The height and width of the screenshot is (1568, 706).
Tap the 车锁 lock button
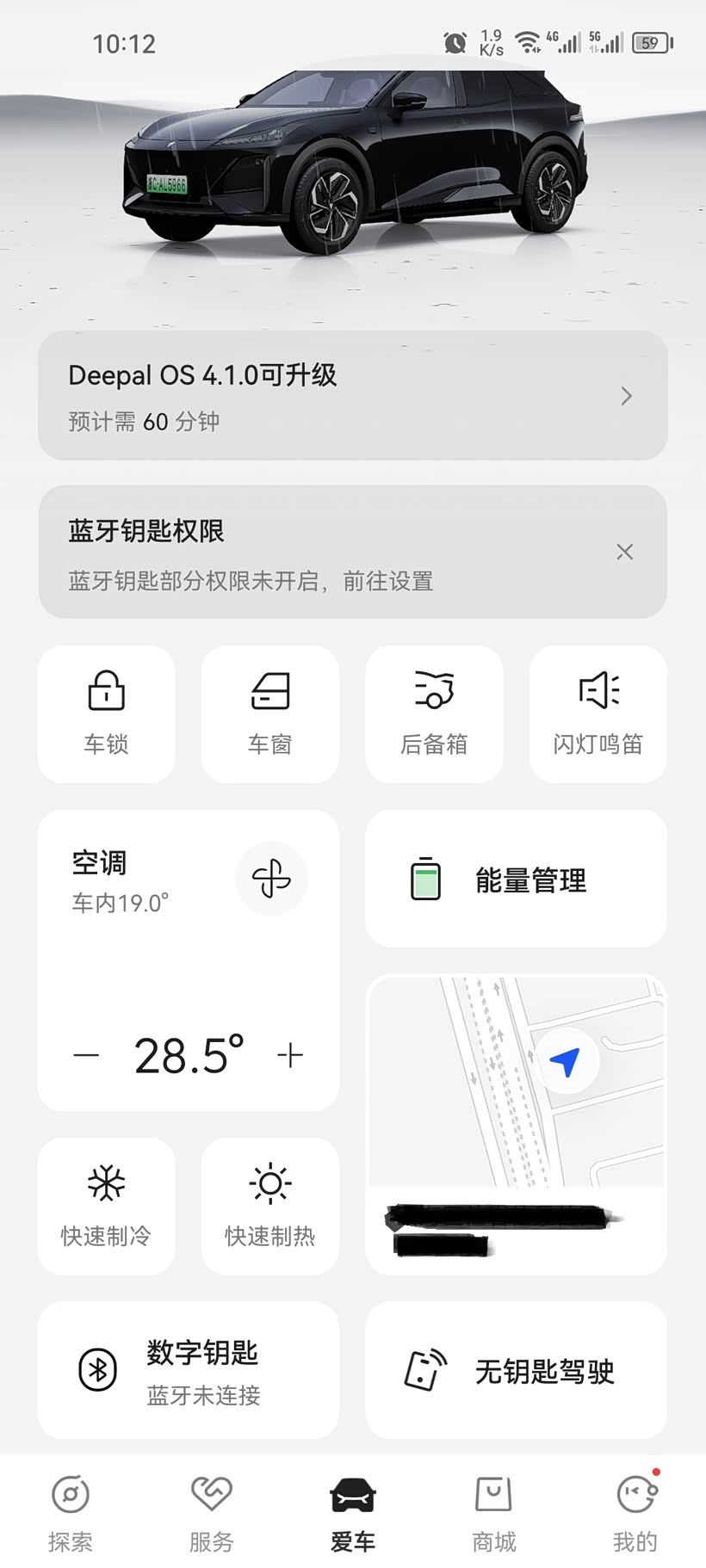click(x=107, y=713)
